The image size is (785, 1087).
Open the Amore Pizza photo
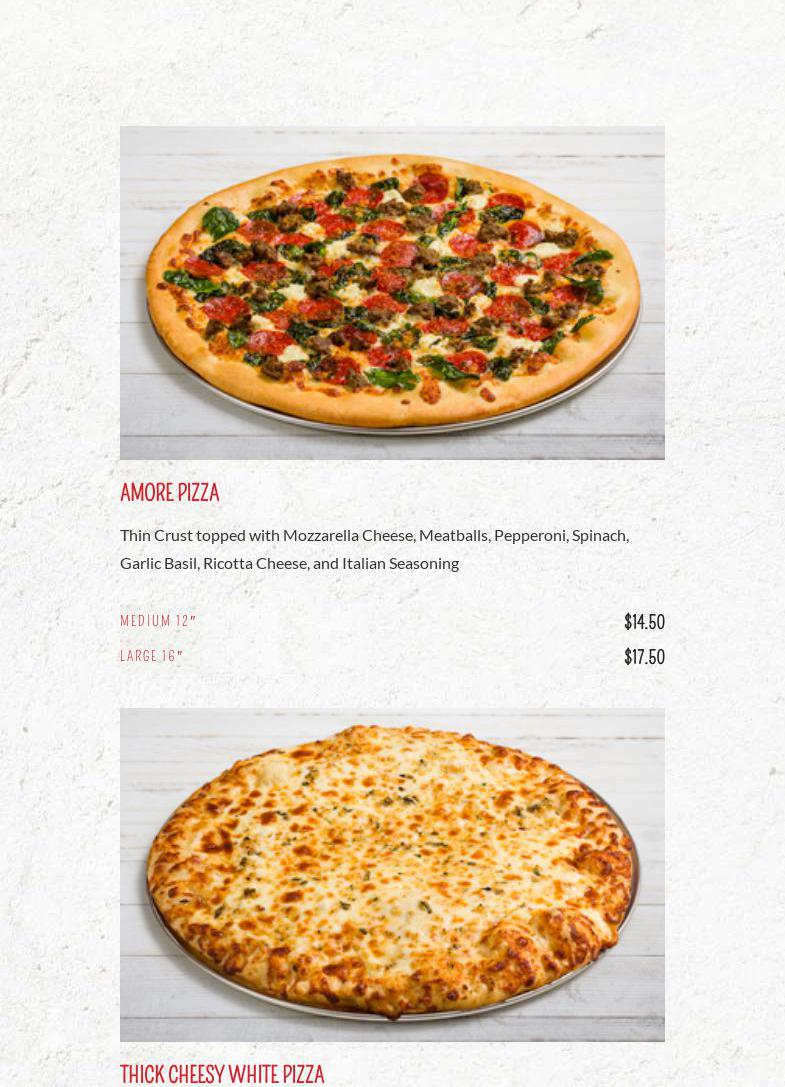(392, 292)
